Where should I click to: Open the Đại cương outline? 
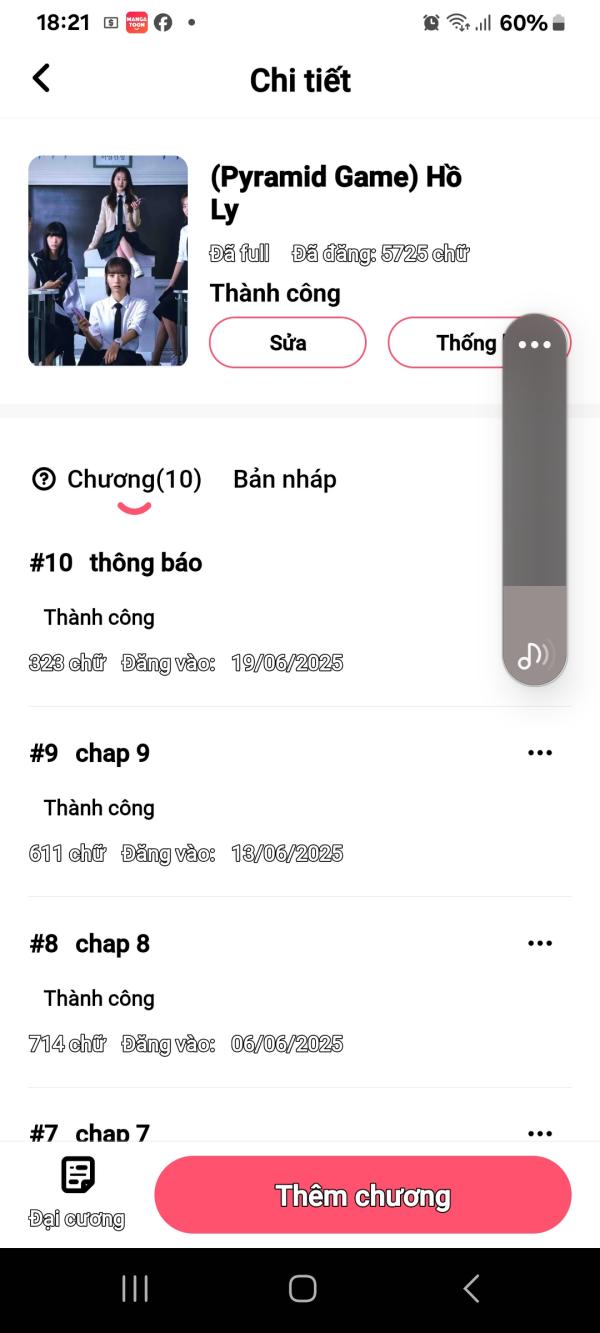77,1193
